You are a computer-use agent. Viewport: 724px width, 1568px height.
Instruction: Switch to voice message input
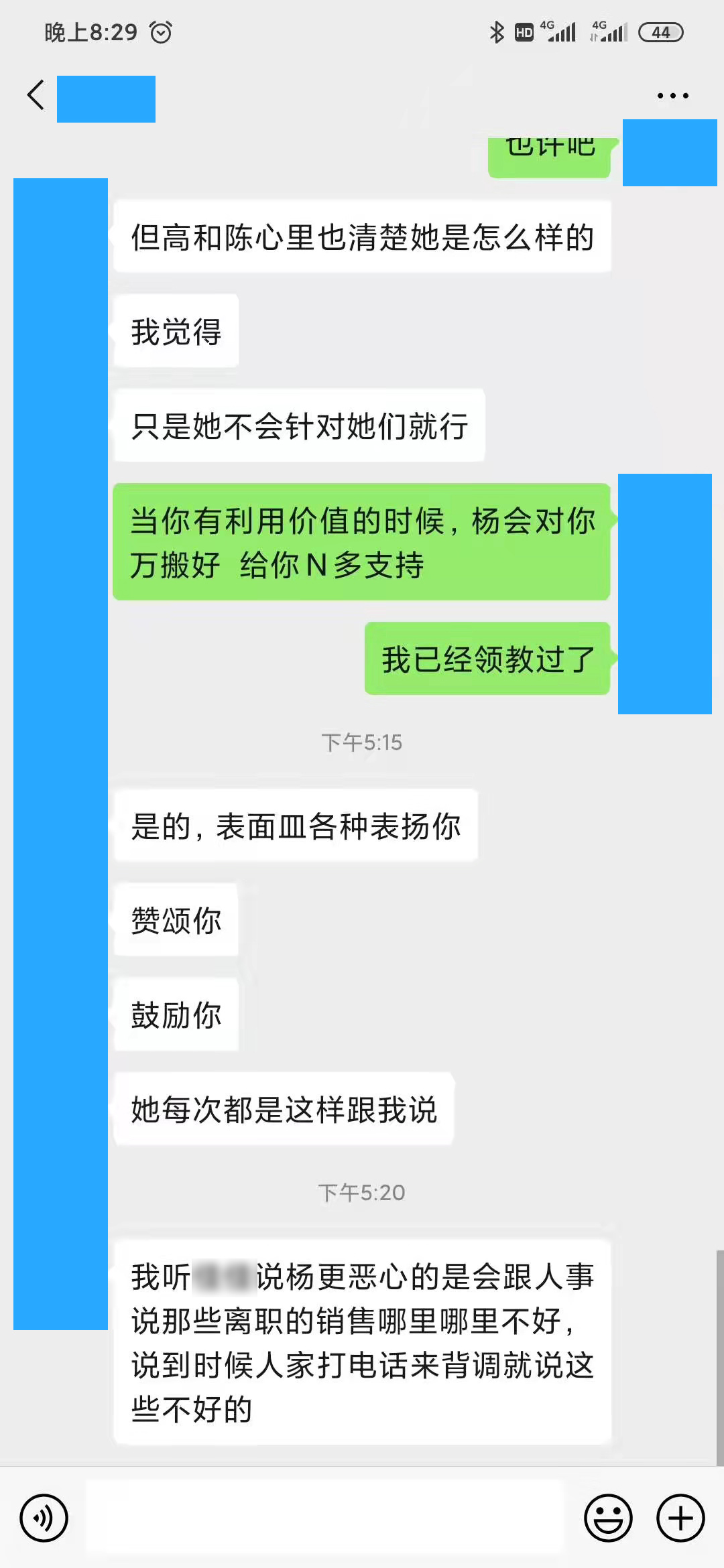click(x=44, y=1518)
